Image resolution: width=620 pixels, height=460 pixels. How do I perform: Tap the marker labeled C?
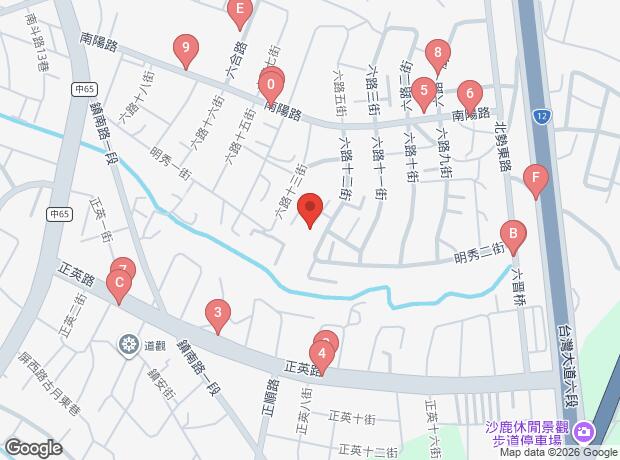[x=119, y=286]
